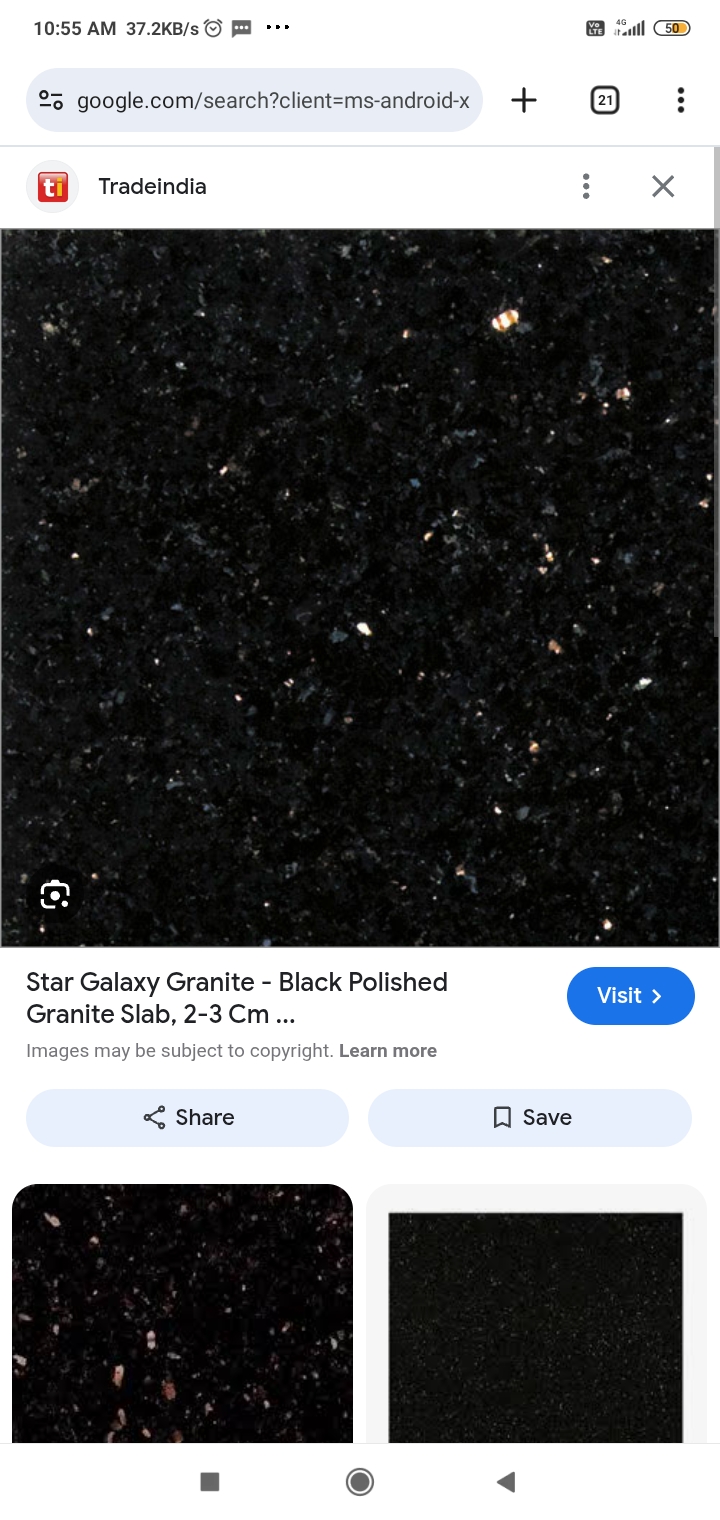
Task: Visit the Star Galaxy Granite page
Action: coord(630,996)
